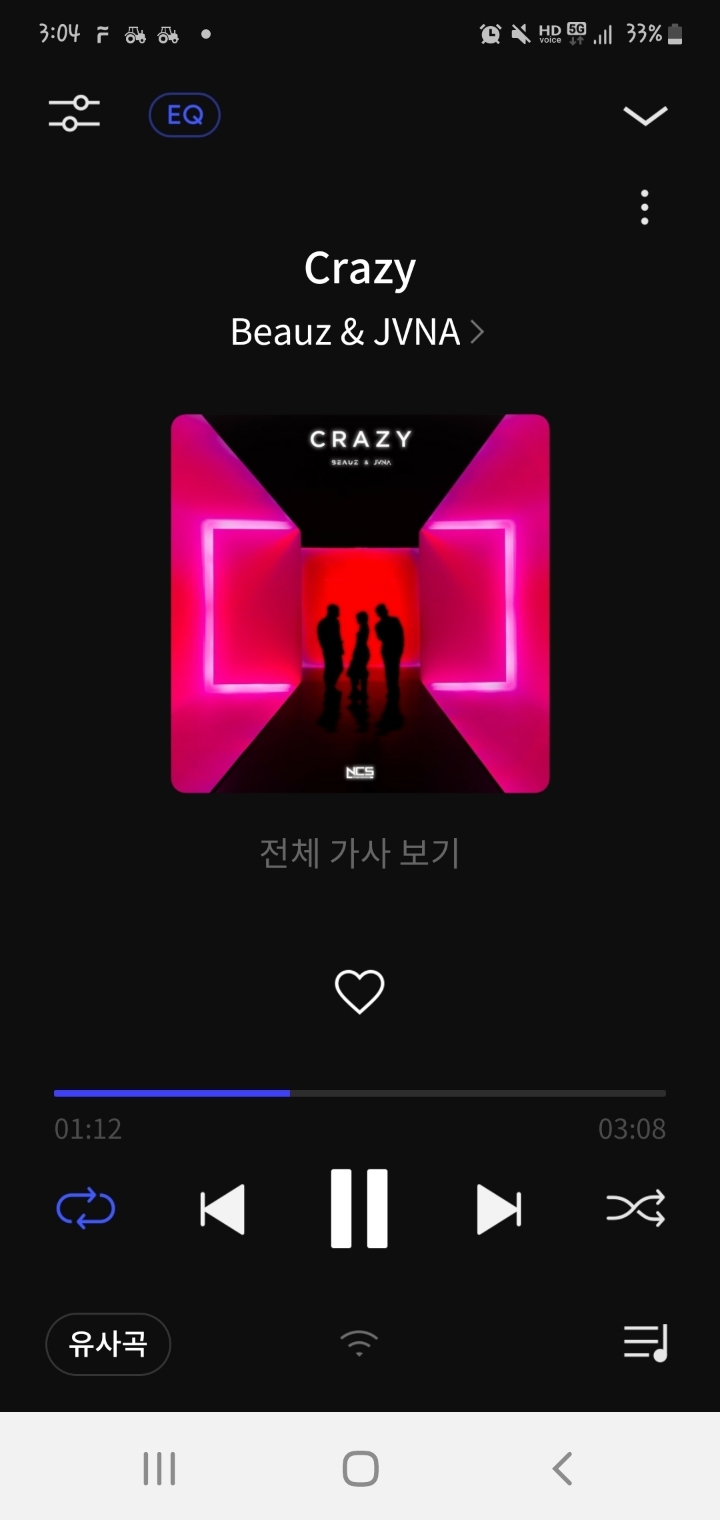Screen dimensions: 720x1520
Task: Like this song with the heart icon
Action: pyautogui.click(x=360, y=992)
